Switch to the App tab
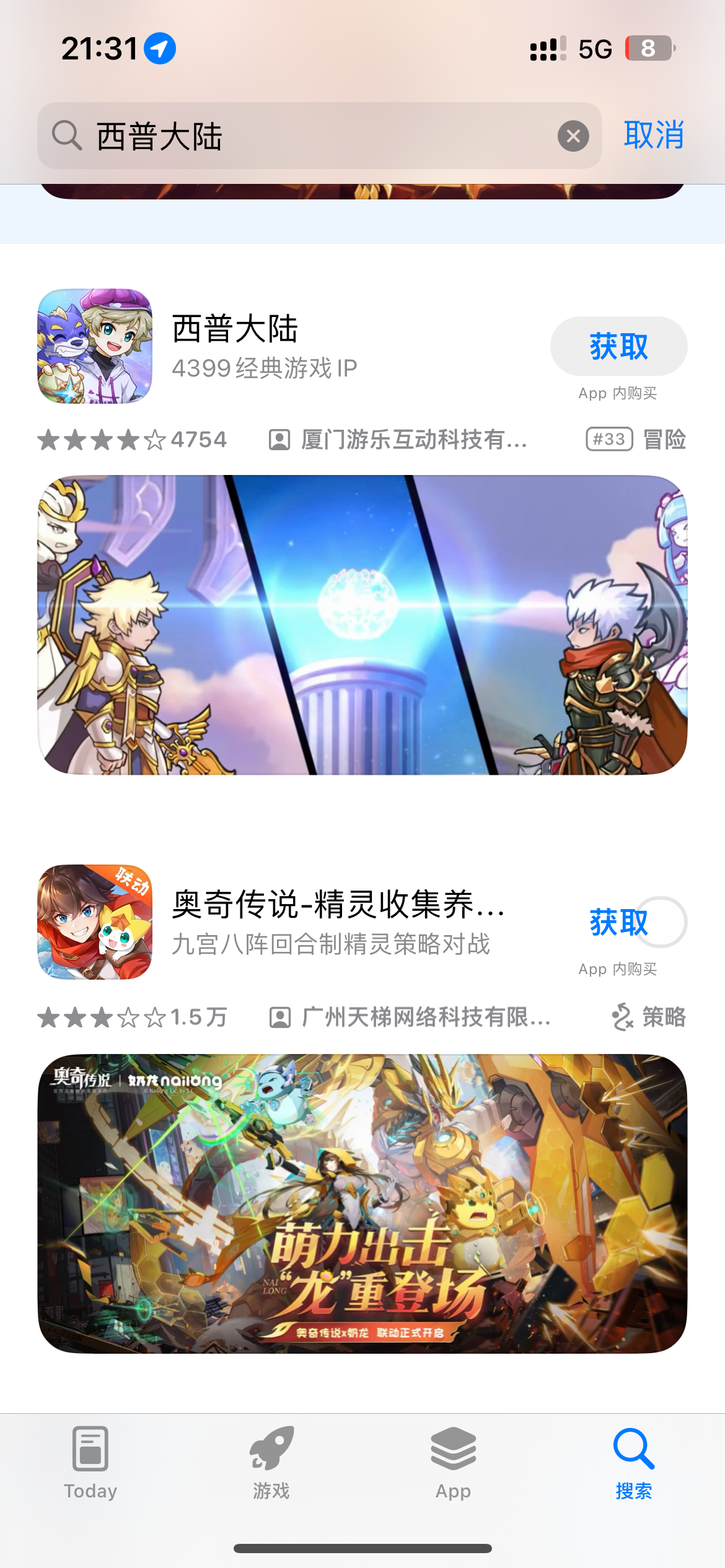725x1568 pixels. pos(453,1463)
